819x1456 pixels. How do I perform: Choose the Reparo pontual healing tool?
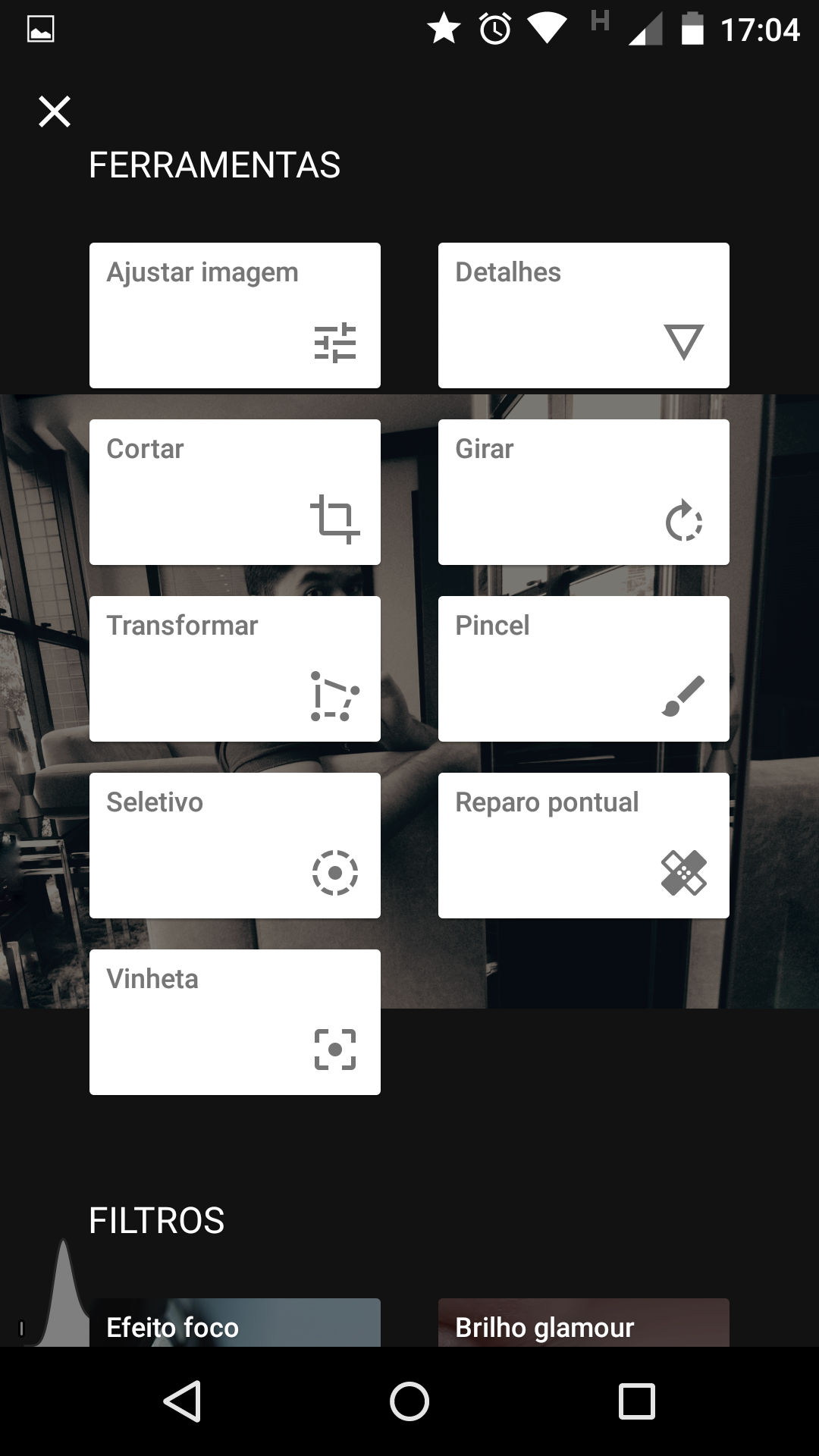pos(584,846)
